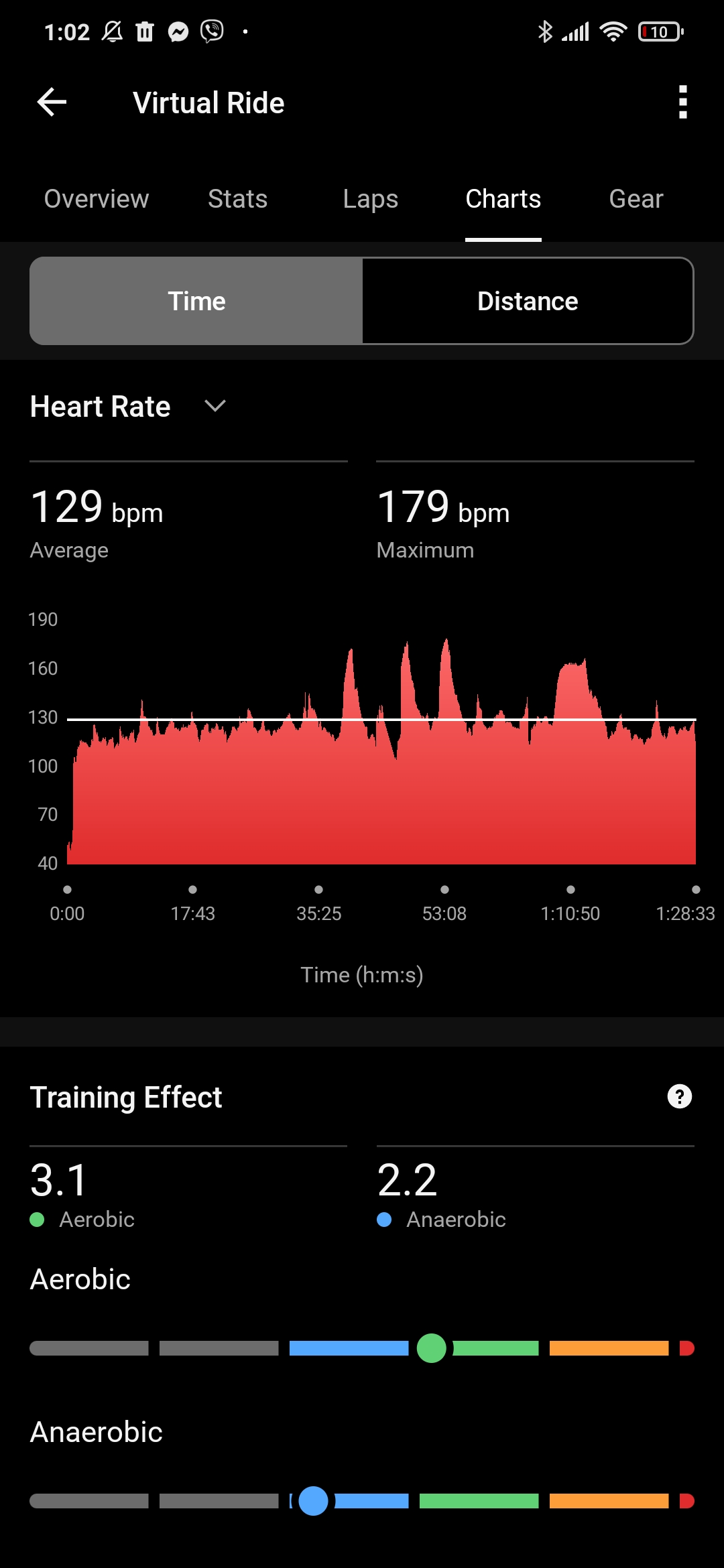Viewport: 724px width, 1568px height.
Task: Open the Training Effect help icon
Action: point(680,1098)
